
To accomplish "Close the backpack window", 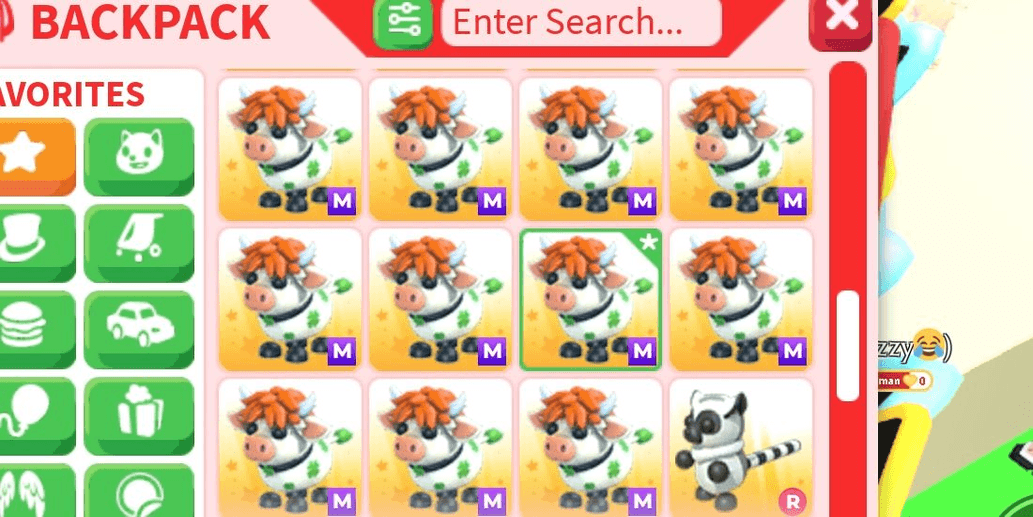I will (841, 18).
